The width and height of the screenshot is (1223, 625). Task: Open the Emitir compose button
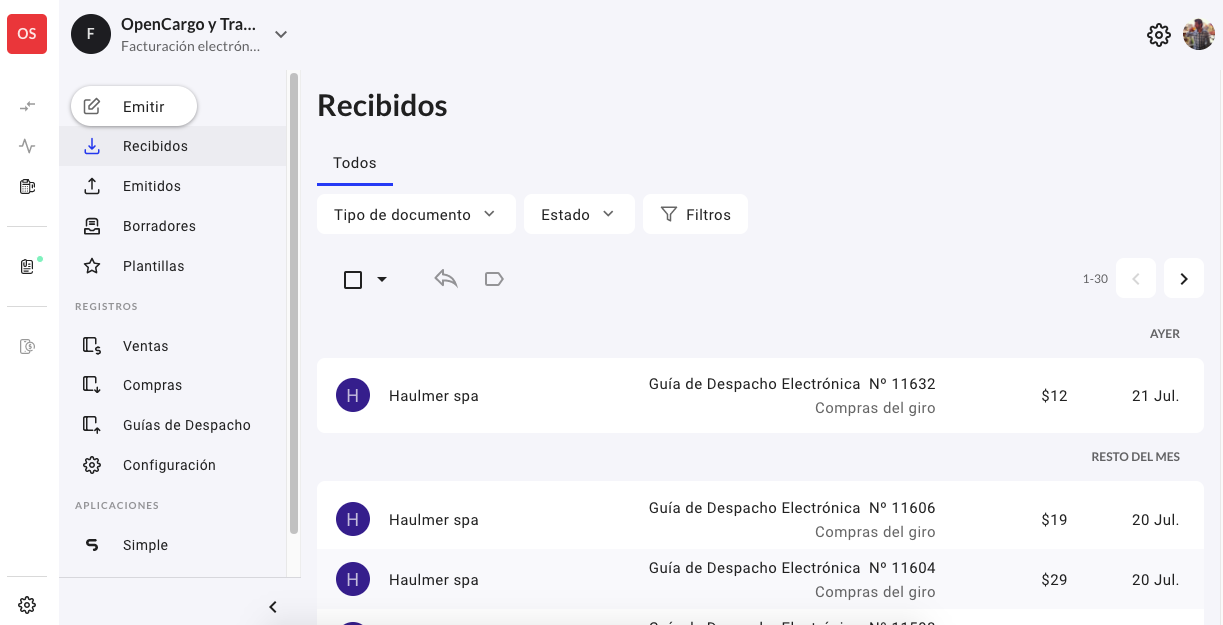coord(134,106)
